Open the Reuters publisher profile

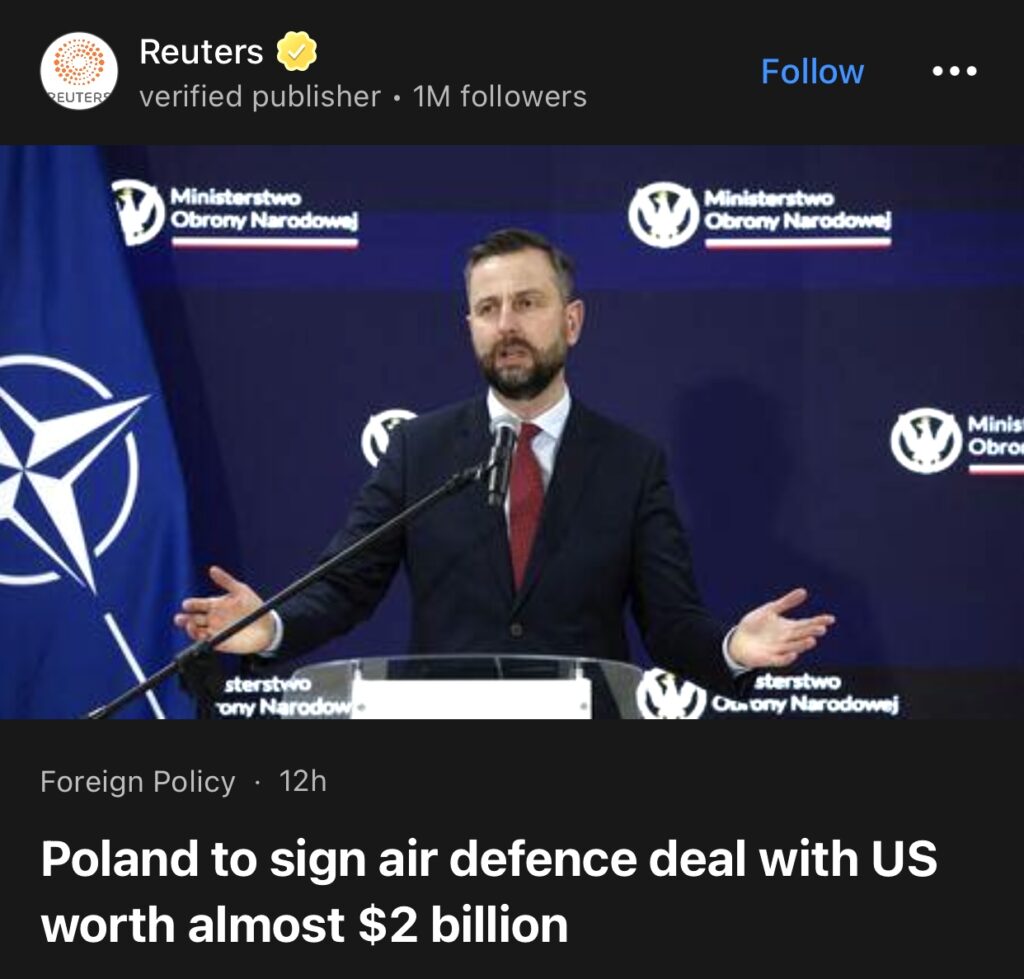click(x=201, y=52)
